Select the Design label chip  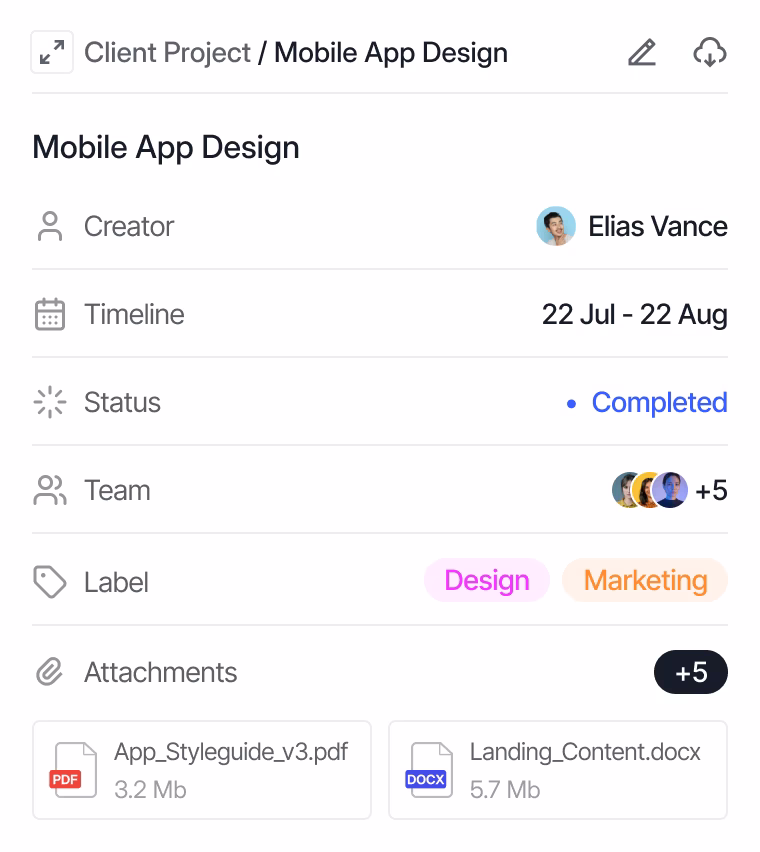click(x=487, y=580)
